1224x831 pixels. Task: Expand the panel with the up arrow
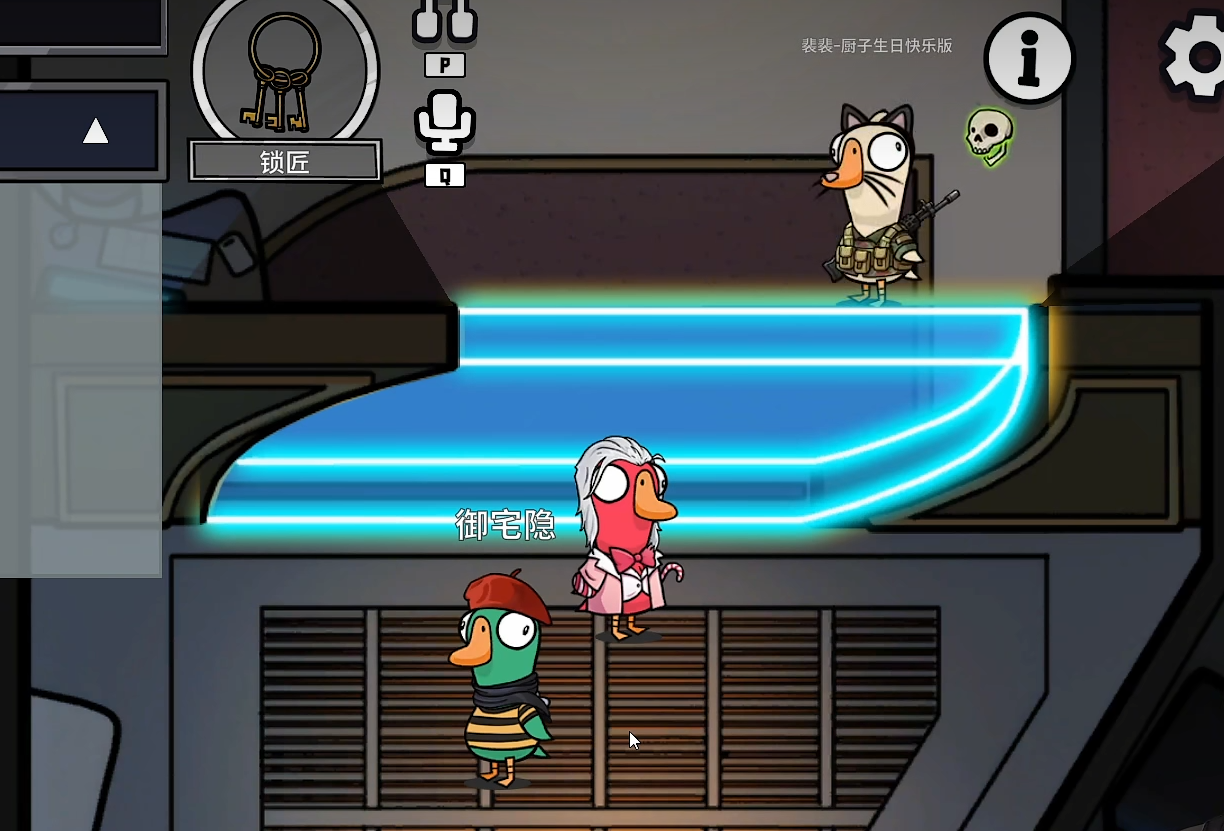95,131
